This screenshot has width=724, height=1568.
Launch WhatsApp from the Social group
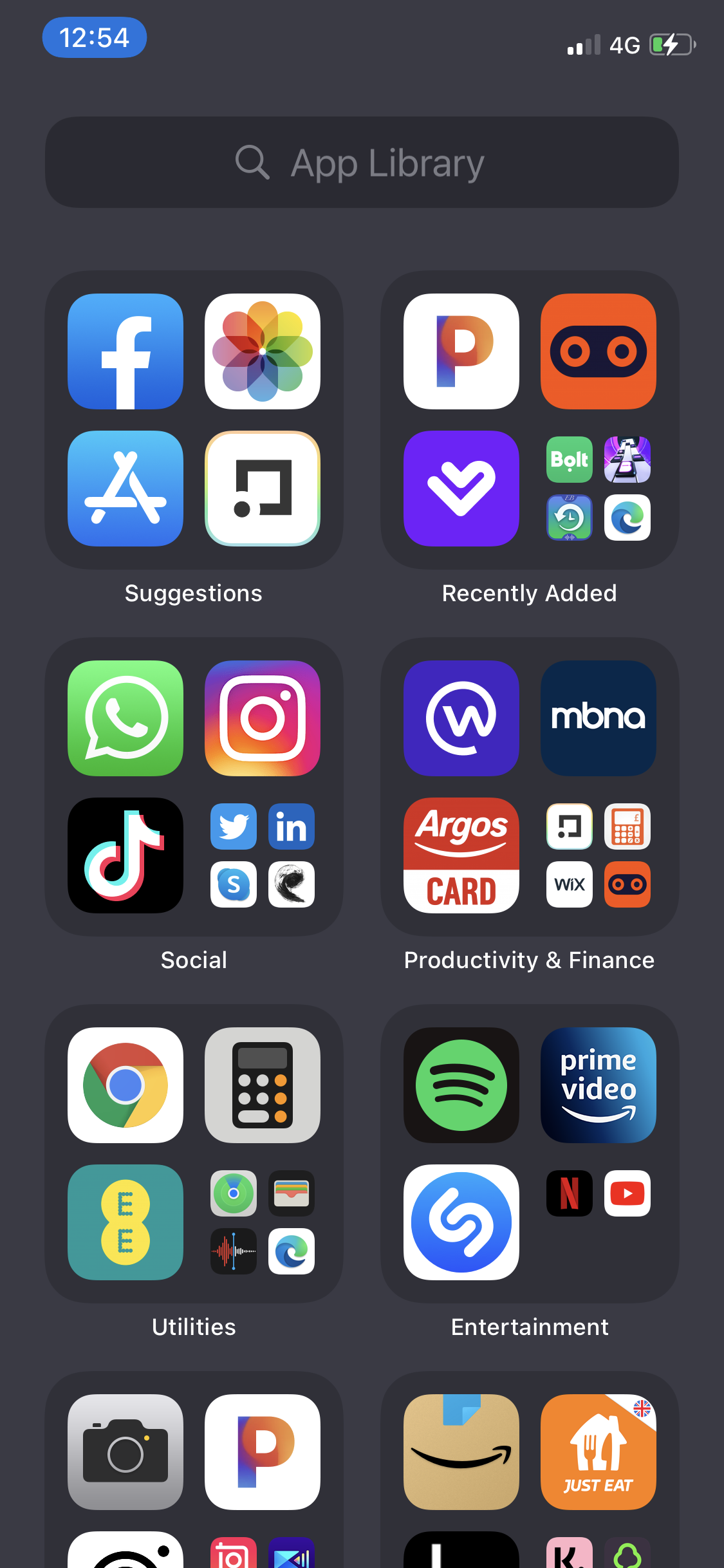(125, 718)
